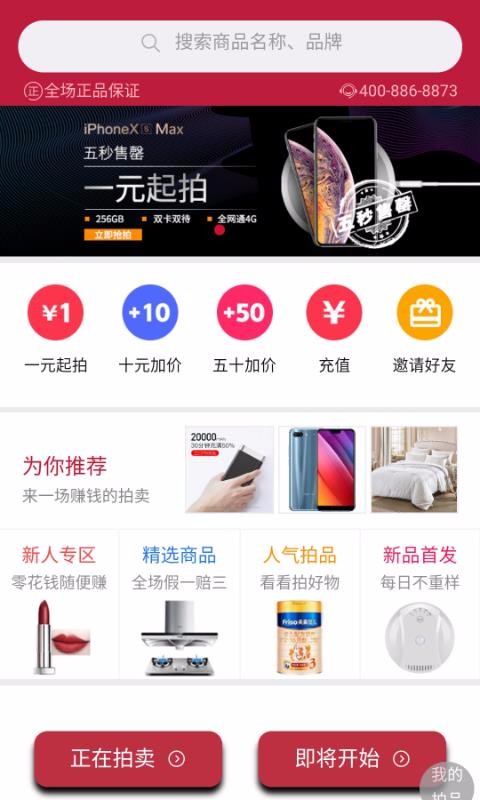Open the 充值 recharge page

pos(334,329)
